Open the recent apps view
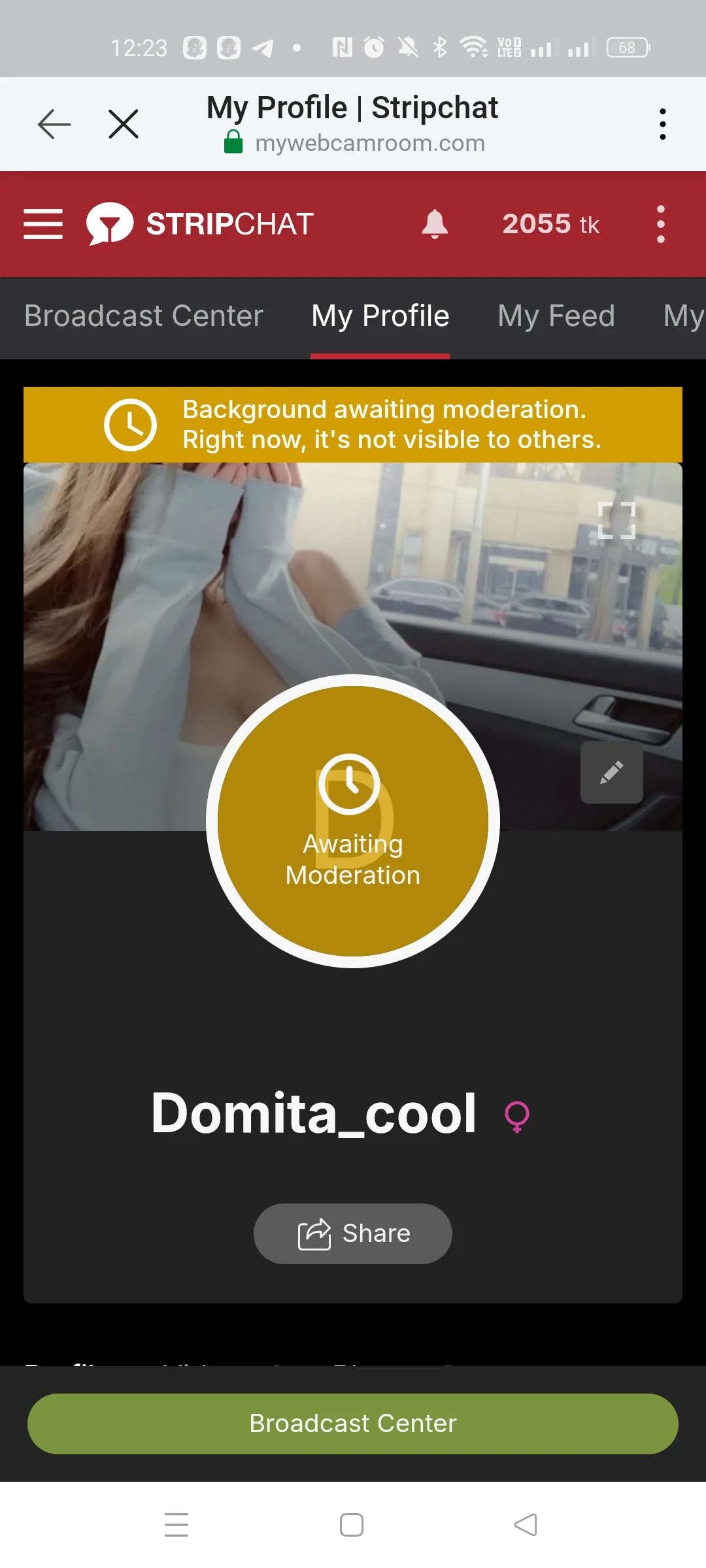Screen dimensions: 706x1568 [176, 1525]
